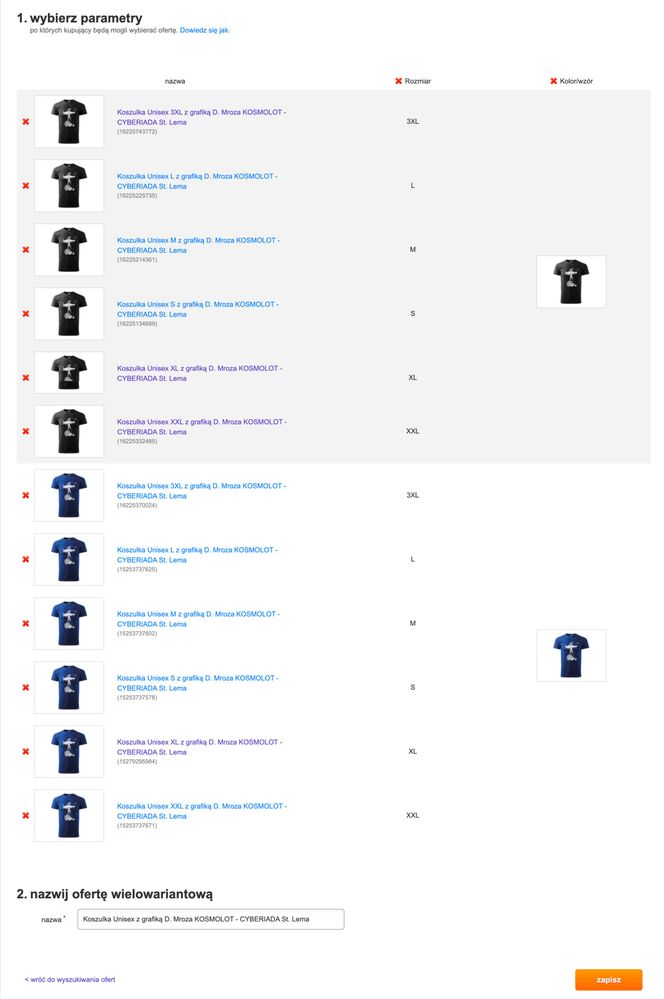Remove the Rozmiar parameter column
The image size is (664, 999).
398,80
